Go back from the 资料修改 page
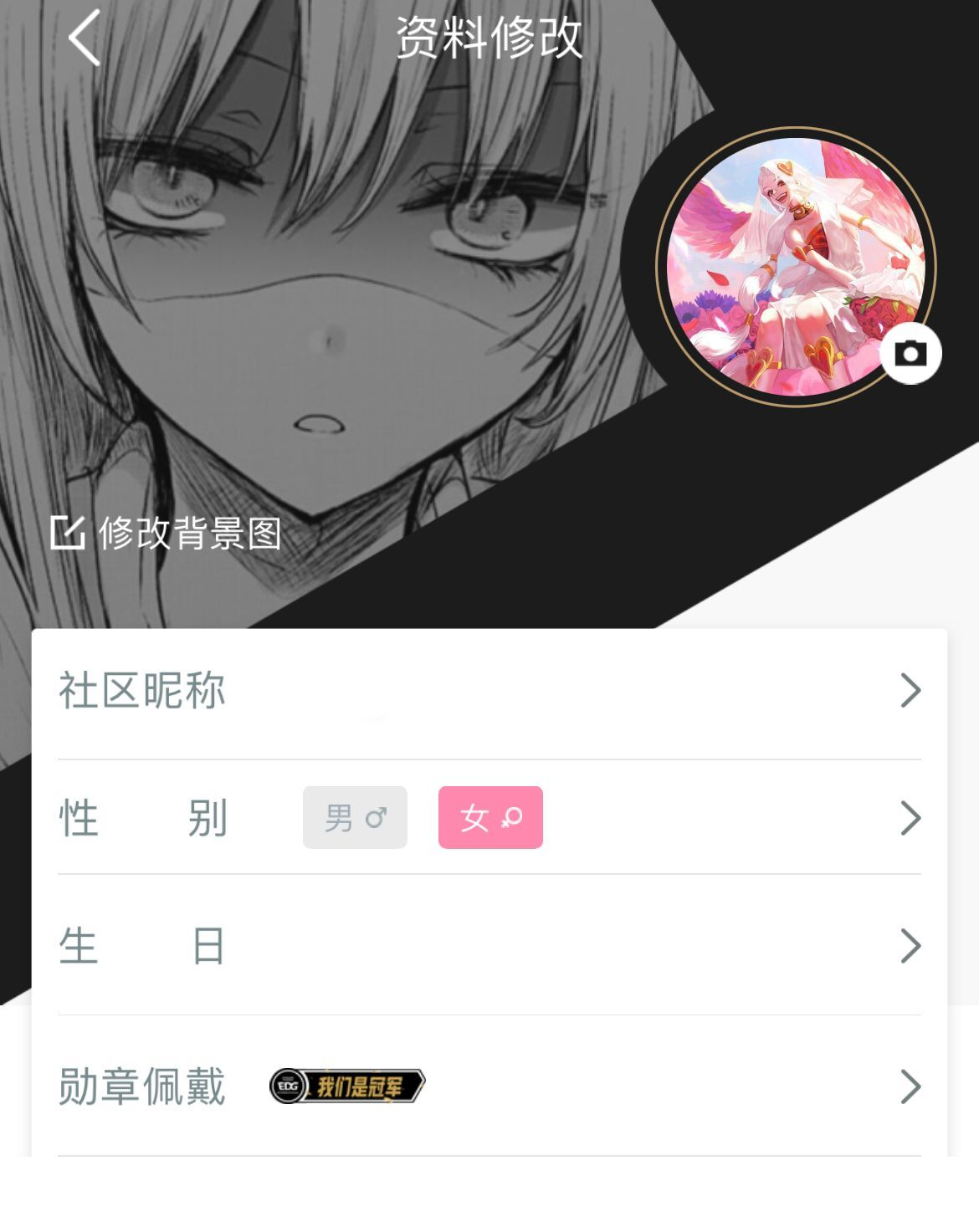The width and height of the screenshot is (979, 1232). tap(85, 38)
